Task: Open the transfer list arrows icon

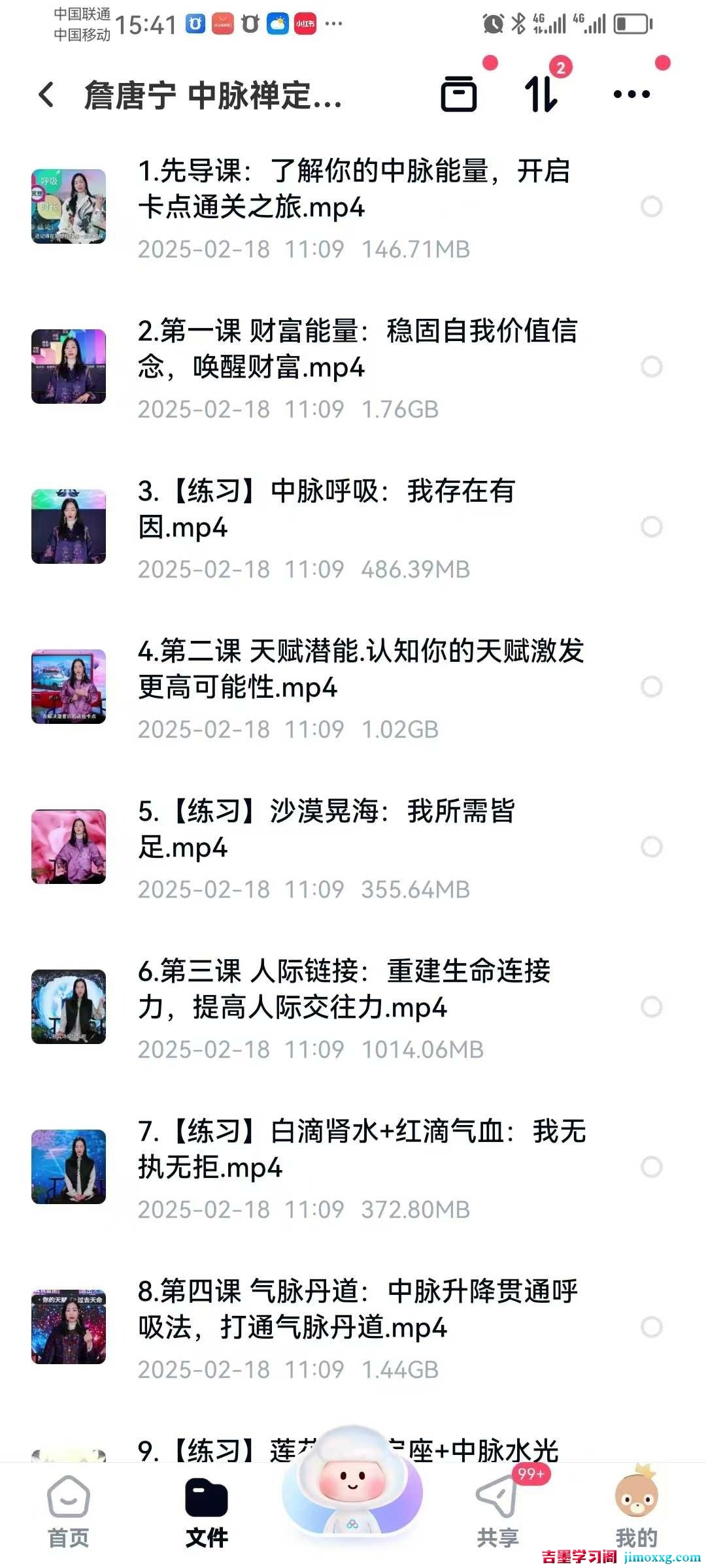Action: tap(542, 94)
